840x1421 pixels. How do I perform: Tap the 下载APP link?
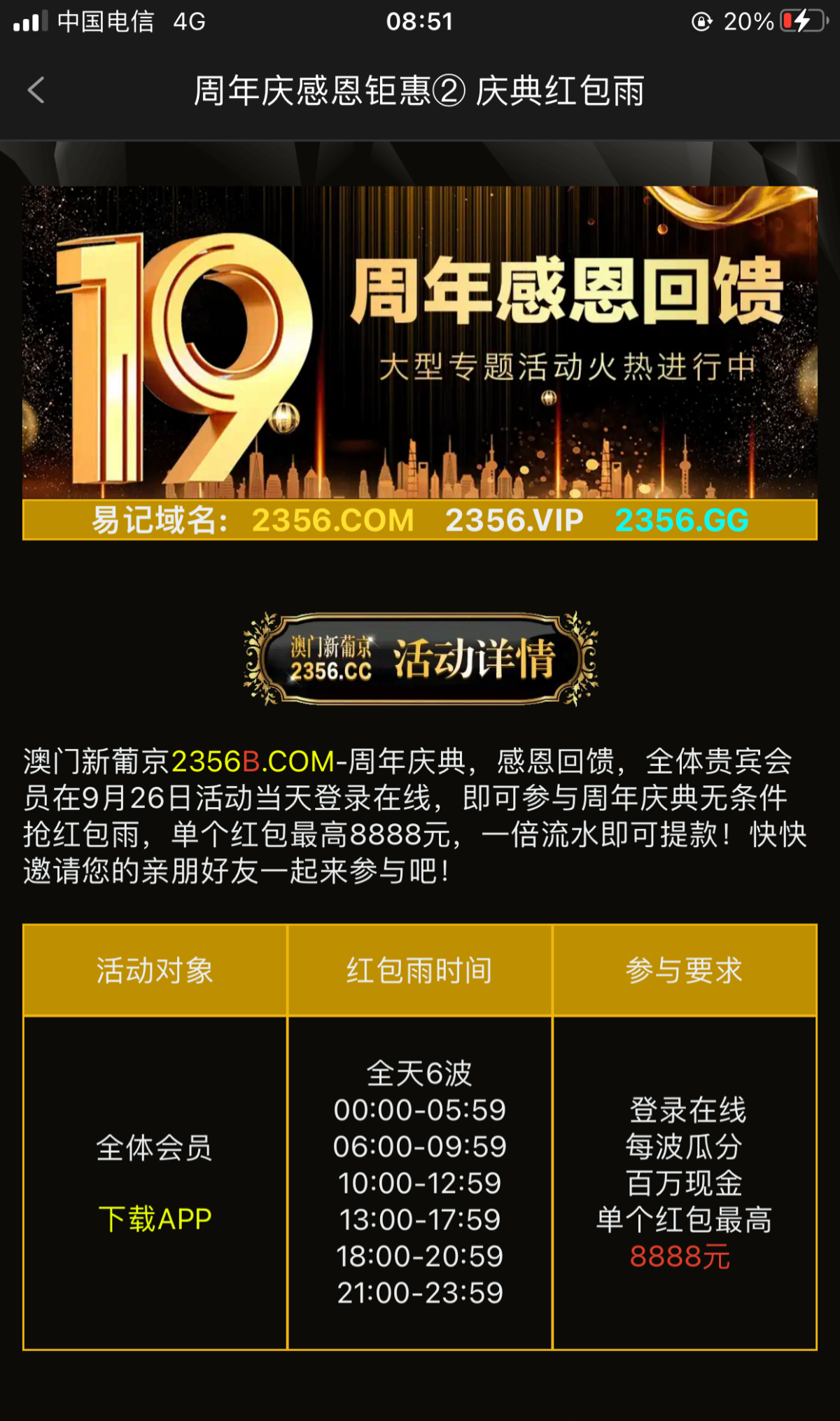(155, 1219)
